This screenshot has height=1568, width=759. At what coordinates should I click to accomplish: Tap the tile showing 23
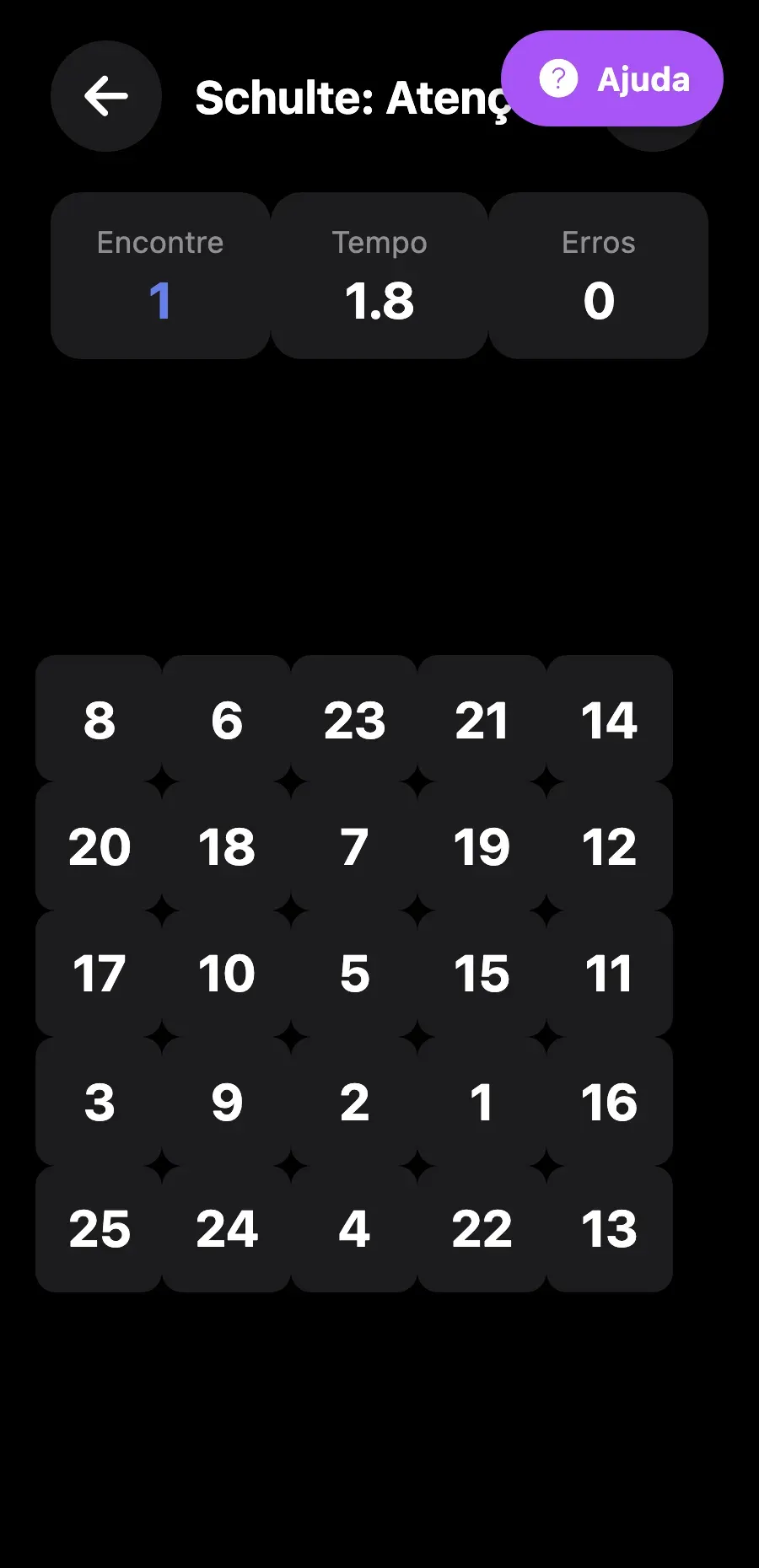point(354,719)
